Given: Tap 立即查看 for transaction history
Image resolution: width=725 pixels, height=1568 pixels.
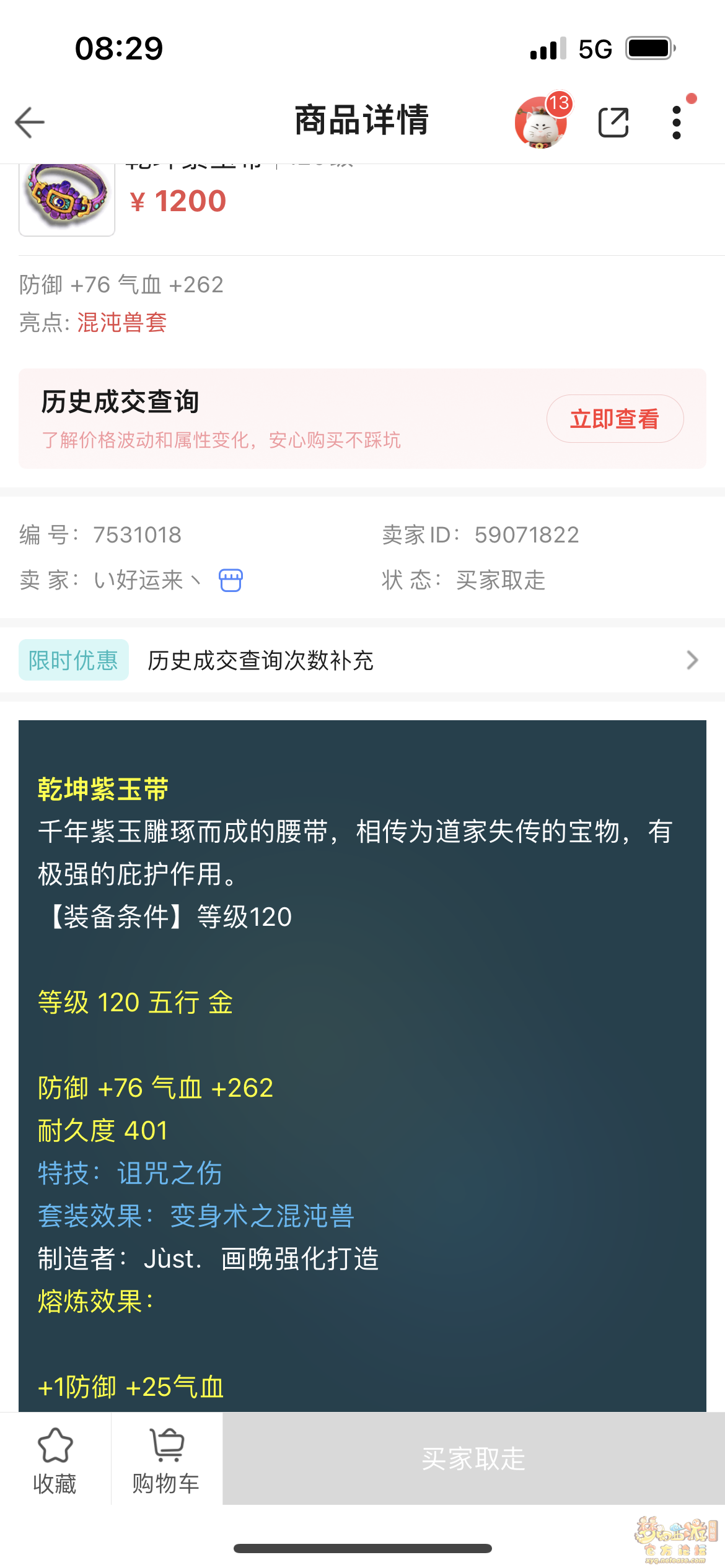Looking at the screenshot, I should (x=614, y=419).
